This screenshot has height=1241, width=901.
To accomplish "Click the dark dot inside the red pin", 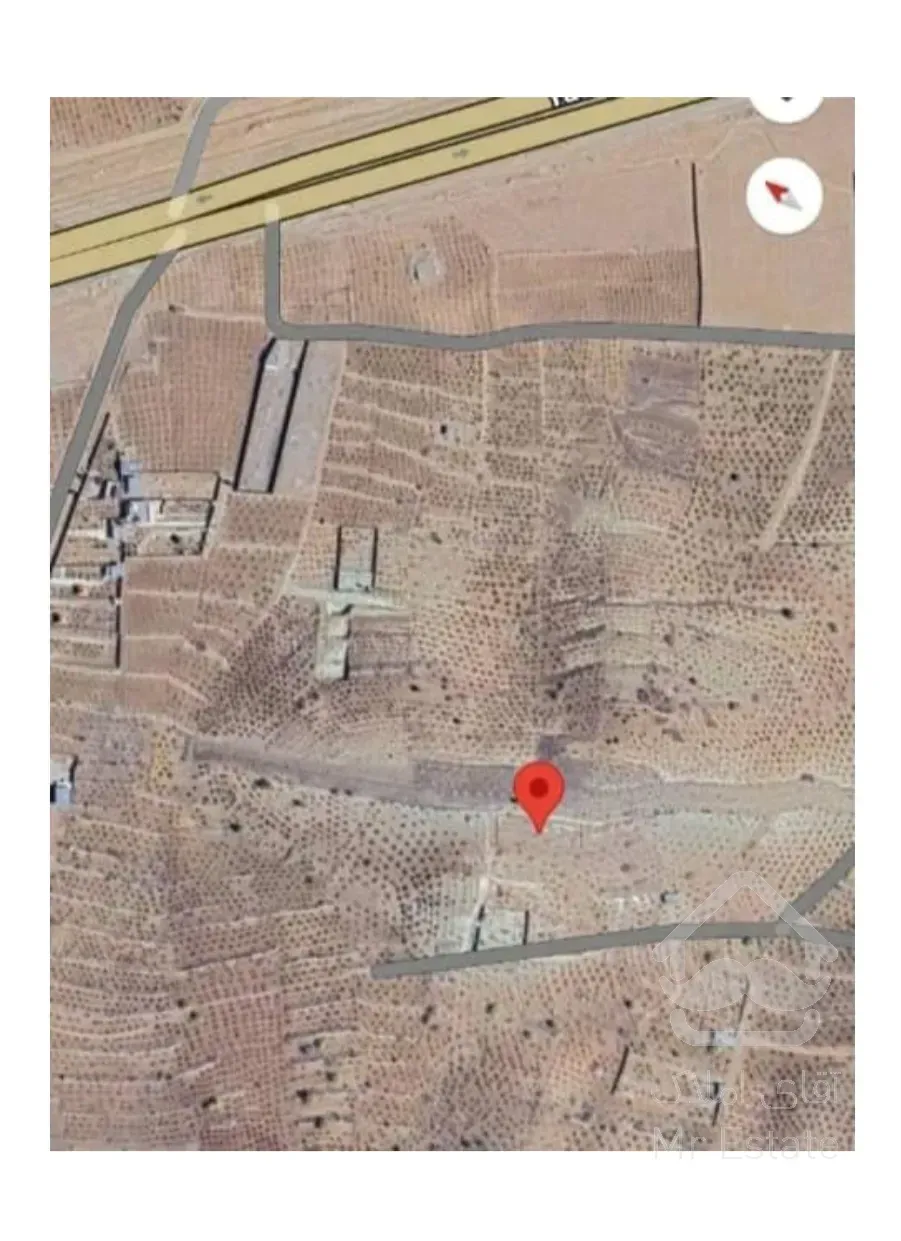I will [x=538, y=788].
